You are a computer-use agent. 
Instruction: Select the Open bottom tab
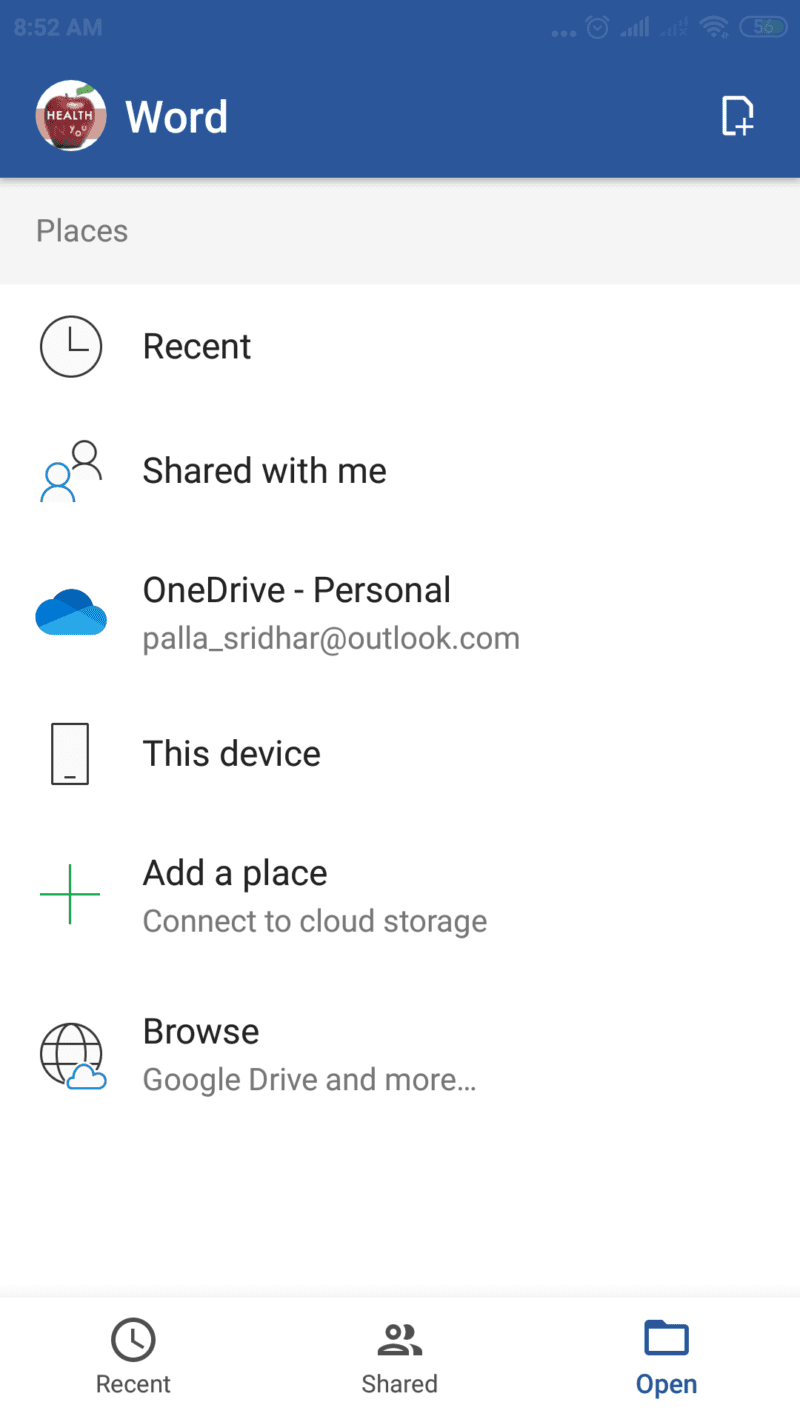[x=666, y=1358]
